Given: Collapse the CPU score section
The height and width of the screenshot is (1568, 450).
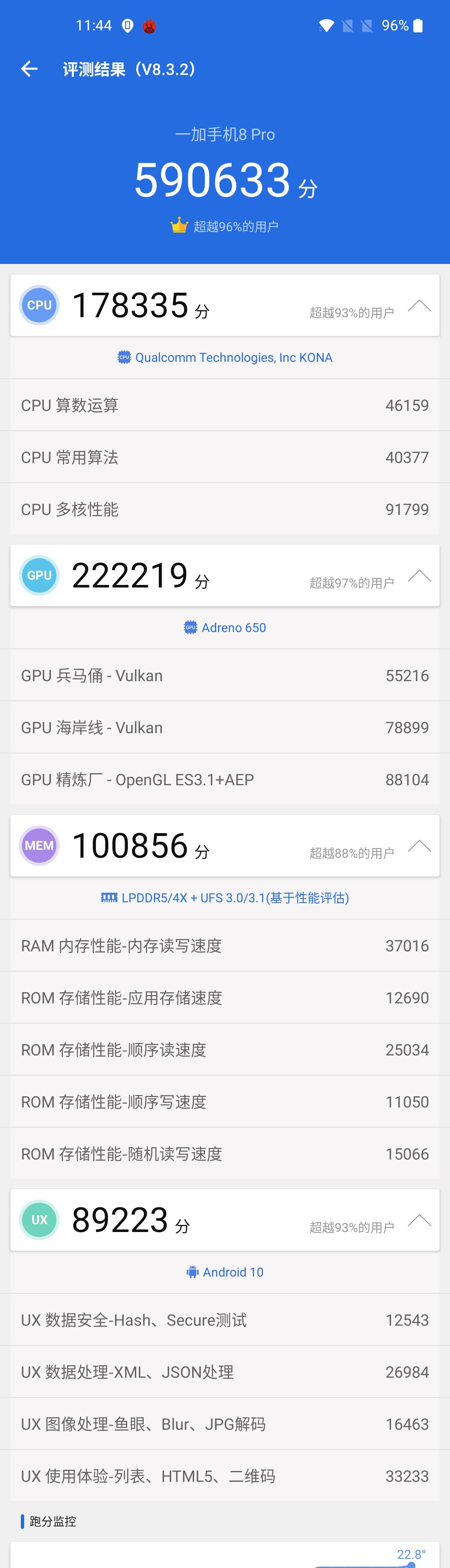Looking at the screenshot, I should coord(419,306).
